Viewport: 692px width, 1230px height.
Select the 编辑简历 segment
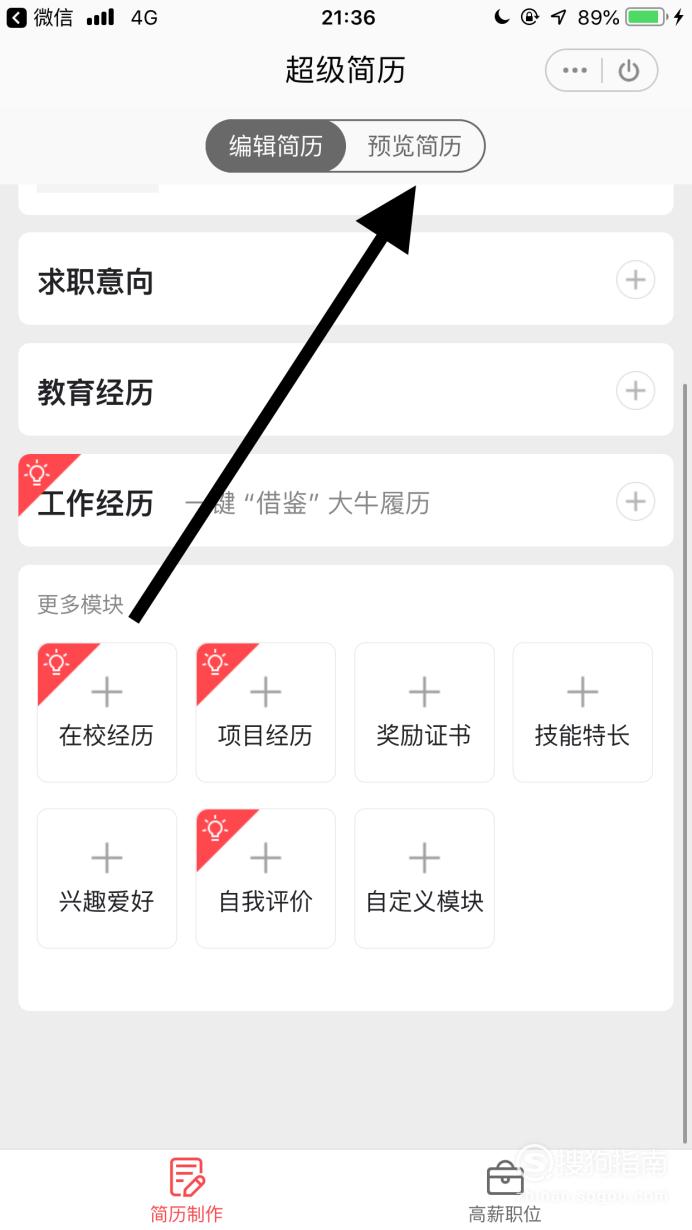pyautogui.click(x=276, y=147)
